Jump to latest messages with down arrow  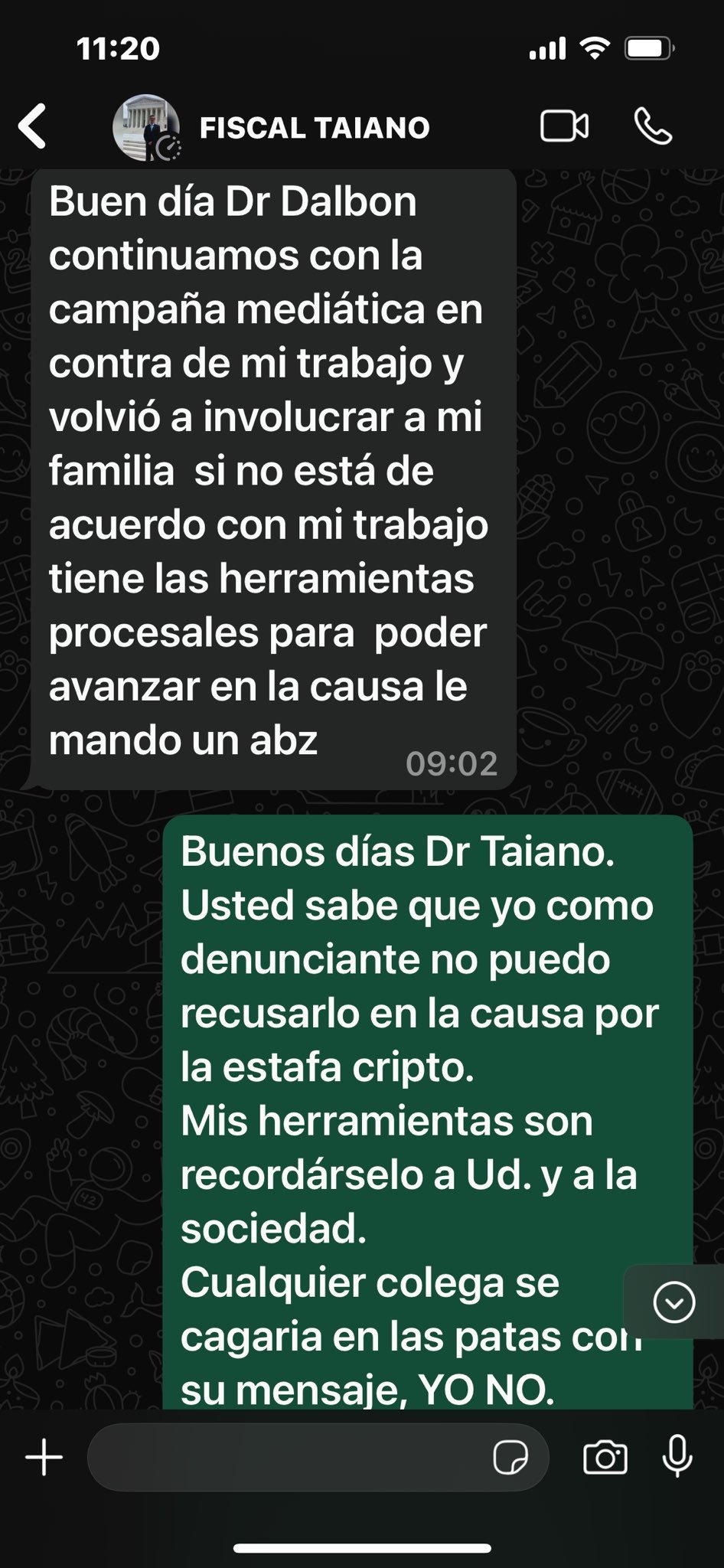[x=673, y=1302]
